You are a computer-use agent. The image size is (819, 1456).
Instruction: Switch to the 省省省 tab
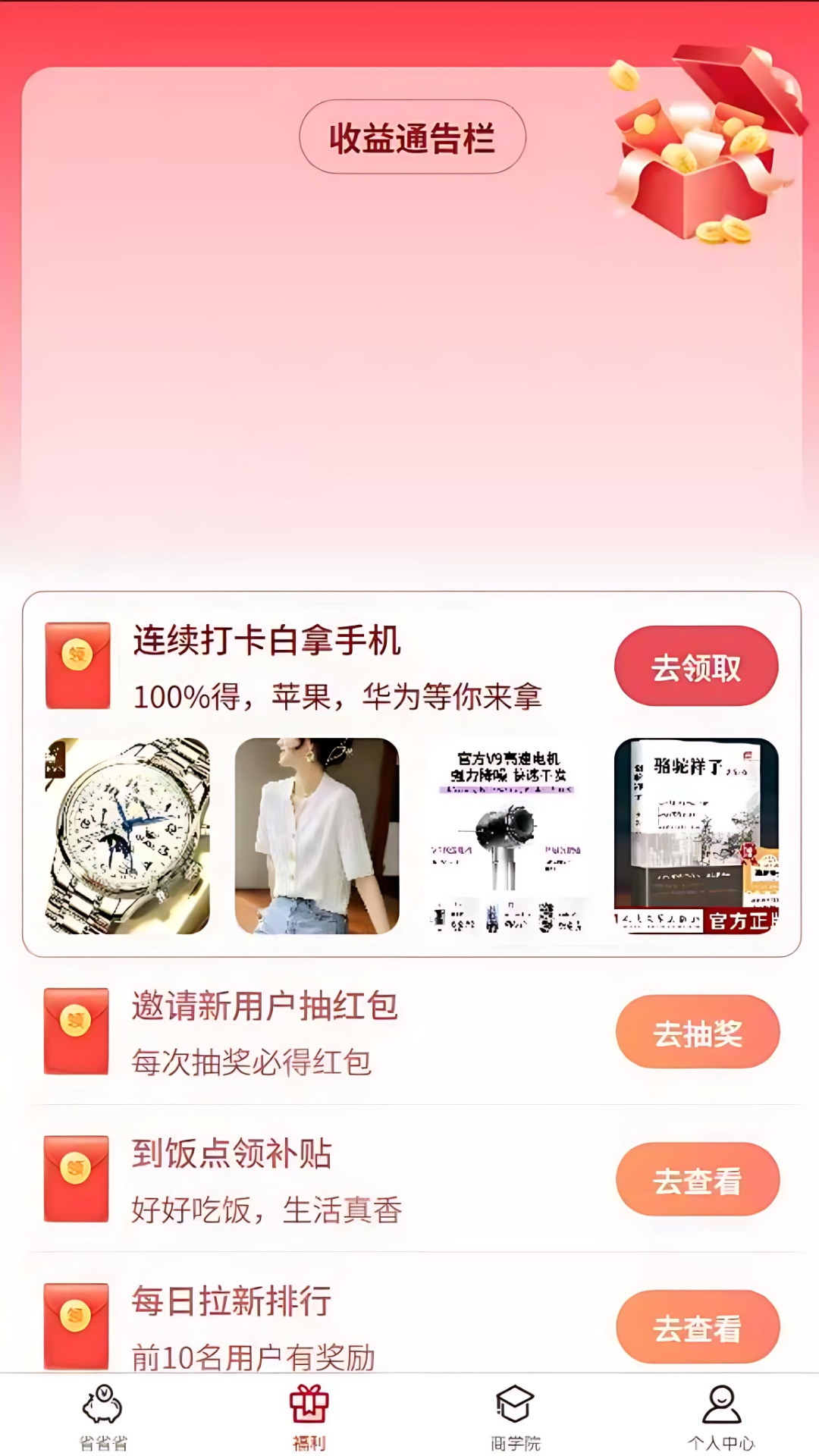pos(103,1417)
